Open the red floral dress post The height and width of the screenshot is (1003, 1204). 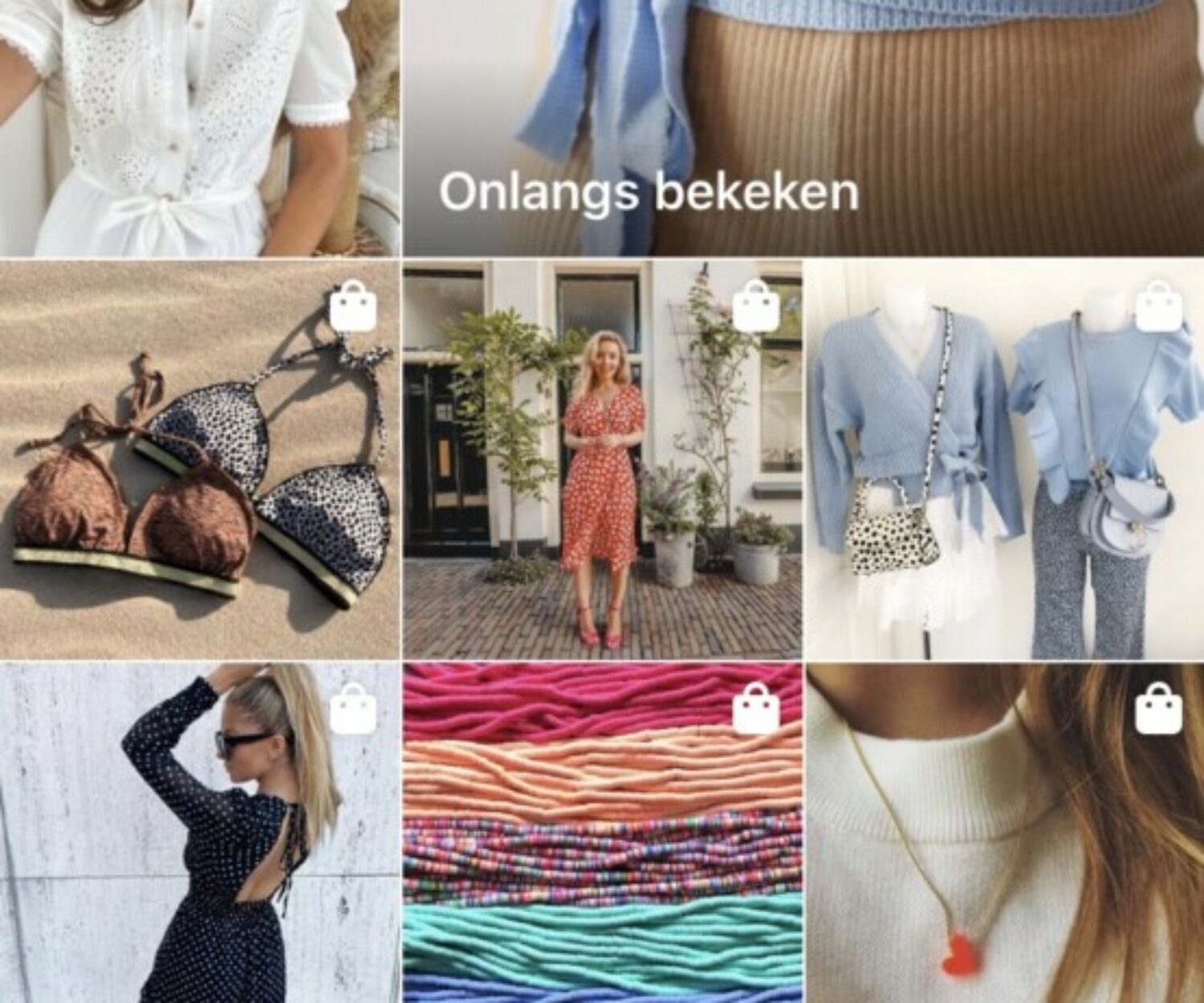602,459
